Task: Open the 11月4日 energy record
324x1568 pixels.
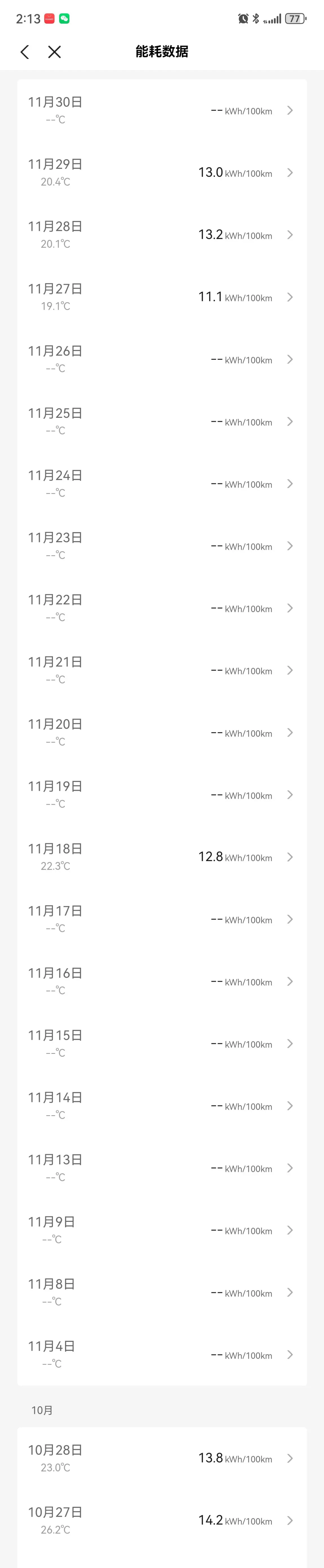Action: 162,1354
